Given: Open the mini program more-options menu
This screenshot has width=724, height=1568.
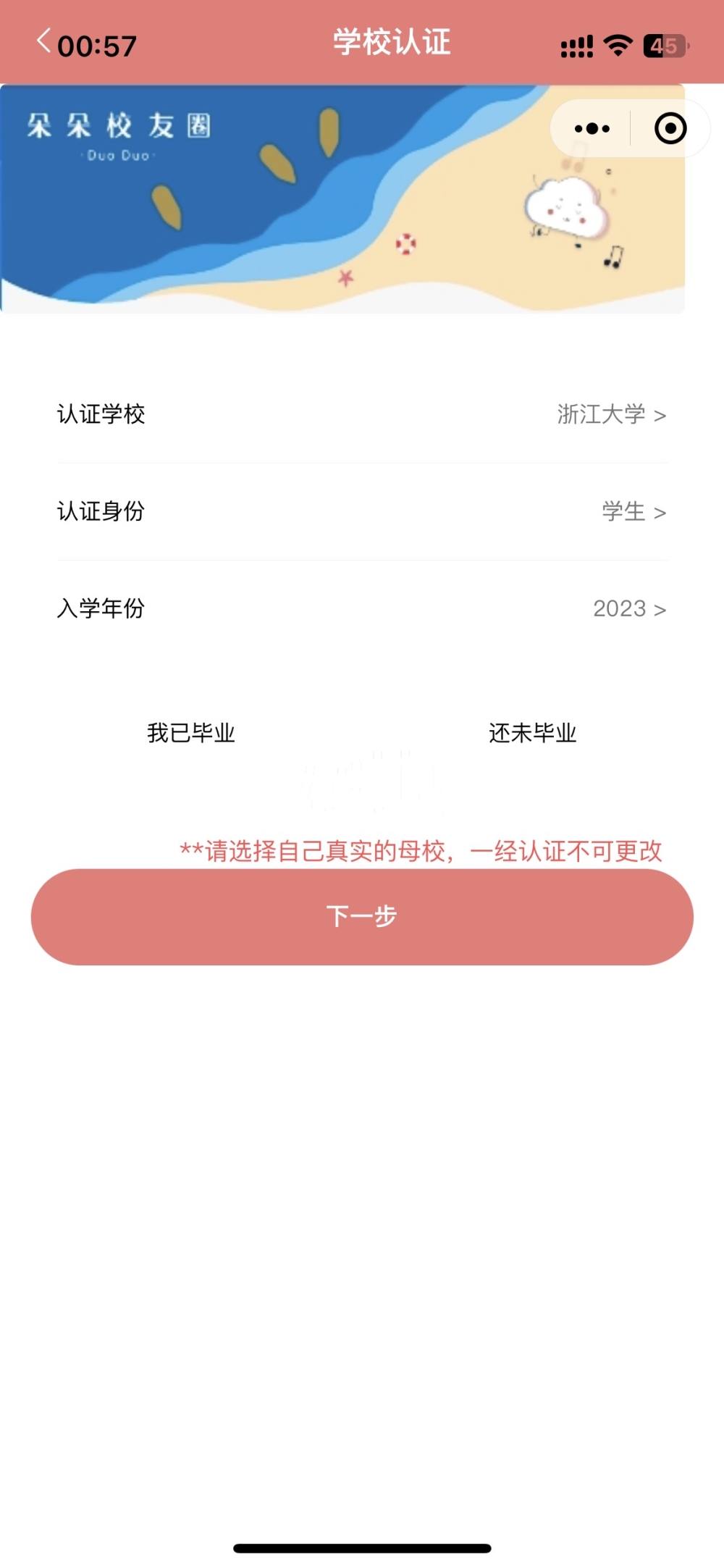Looking at the screenshot, I should (x=592, y=129).
